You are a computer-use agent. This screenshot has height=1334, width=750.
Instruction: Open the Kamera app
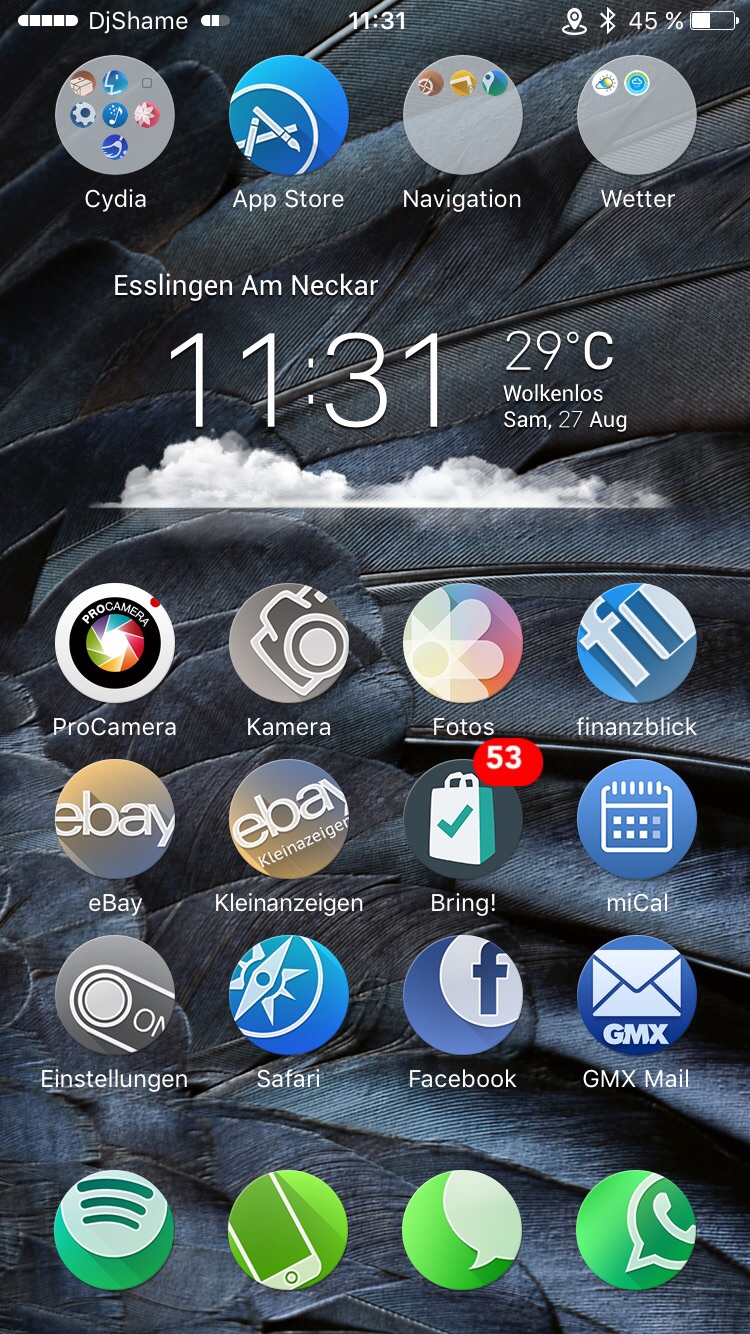coord(288,643)
